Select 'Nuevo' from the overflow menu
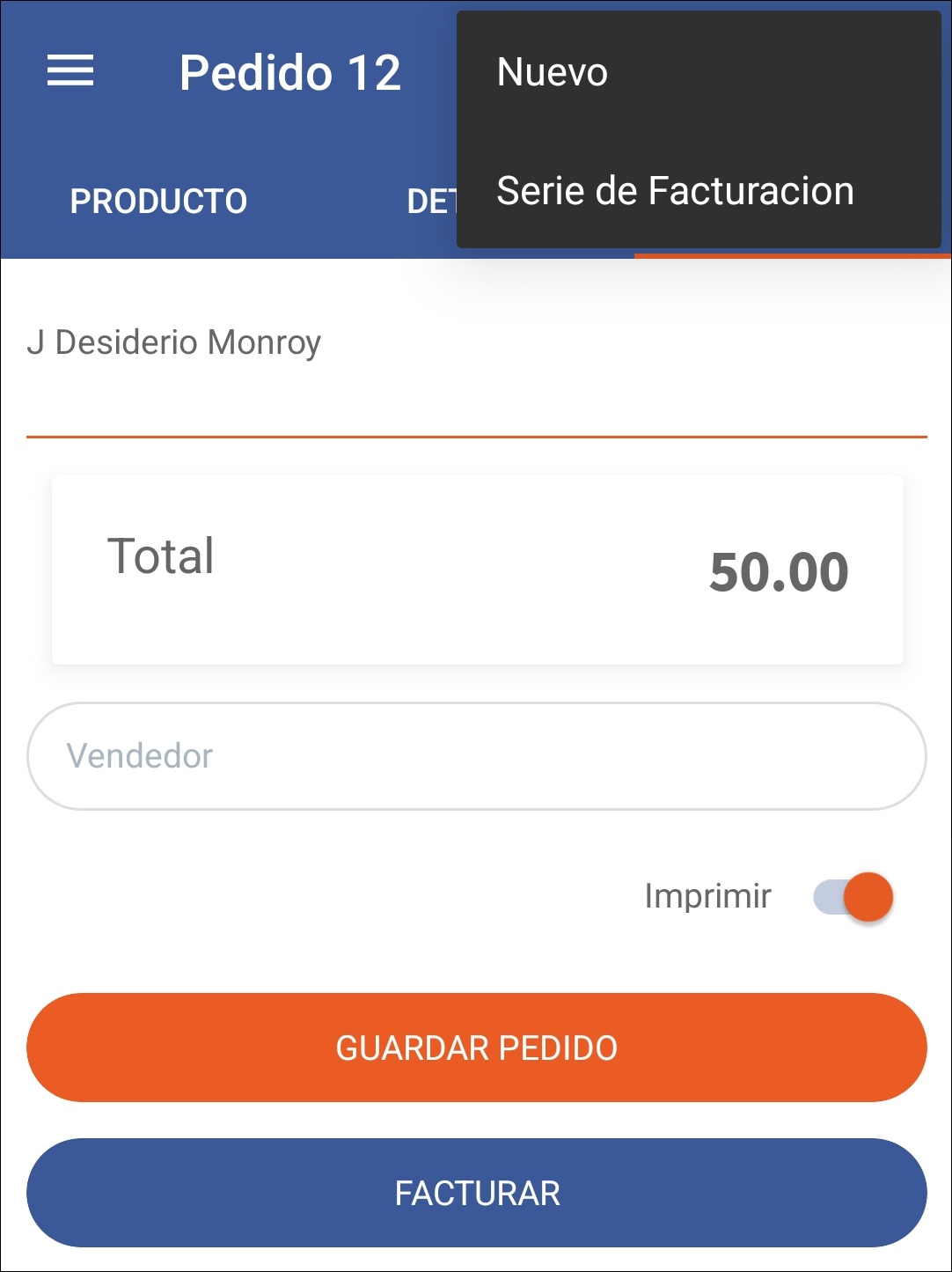This screenshot has height=1272, width=952. click(x=551, y=72)
